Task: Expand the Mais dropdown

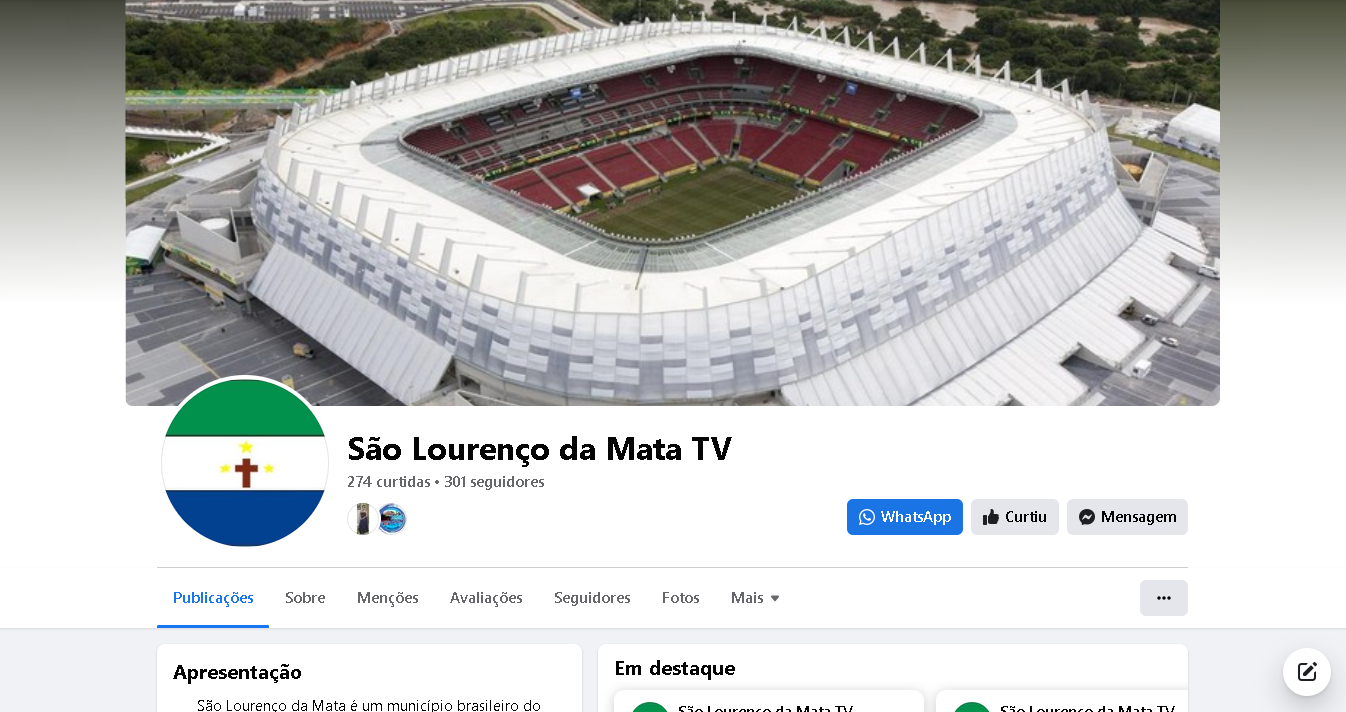Action: [755, 598]
